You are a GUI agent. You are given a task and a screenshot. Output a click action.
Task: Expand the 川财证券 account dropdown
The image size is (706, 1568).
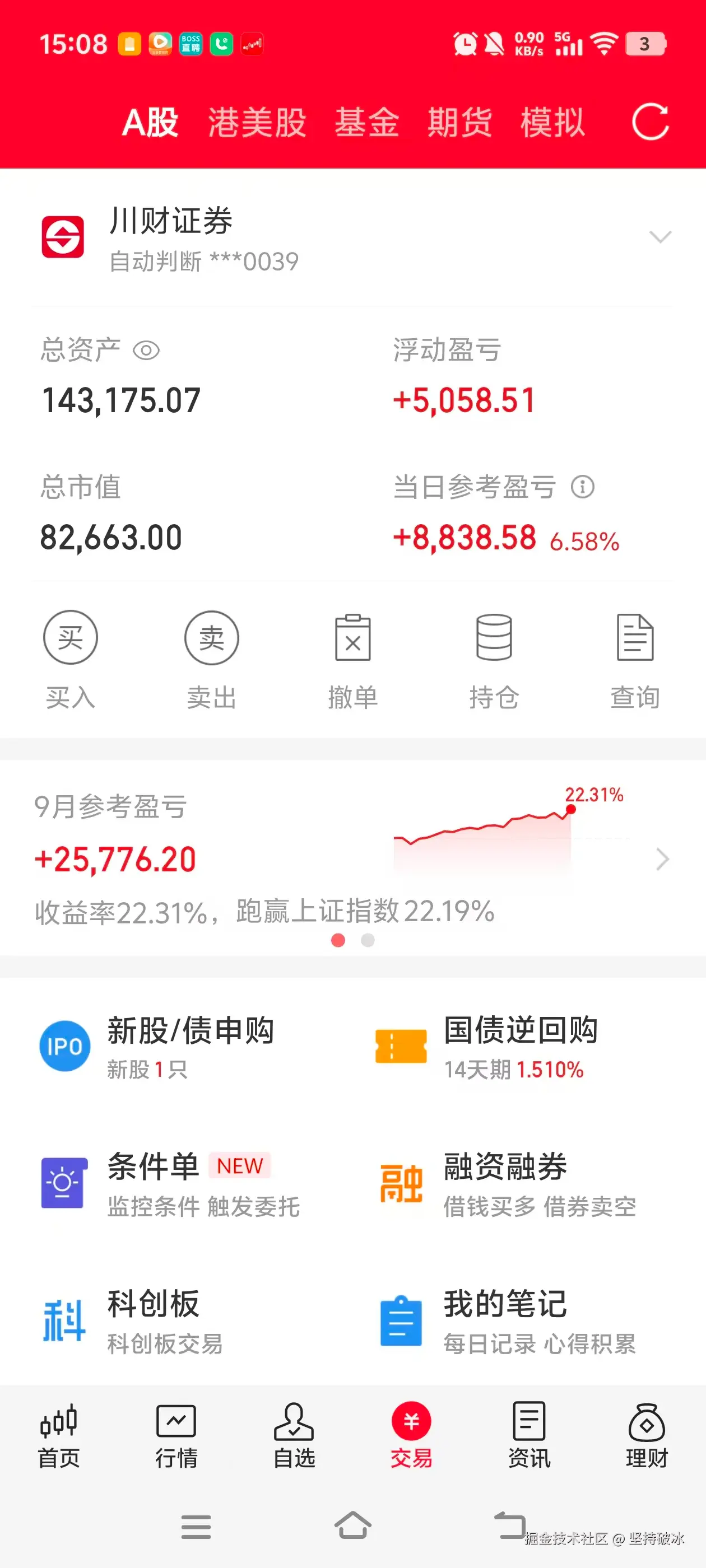coord(660,239)
